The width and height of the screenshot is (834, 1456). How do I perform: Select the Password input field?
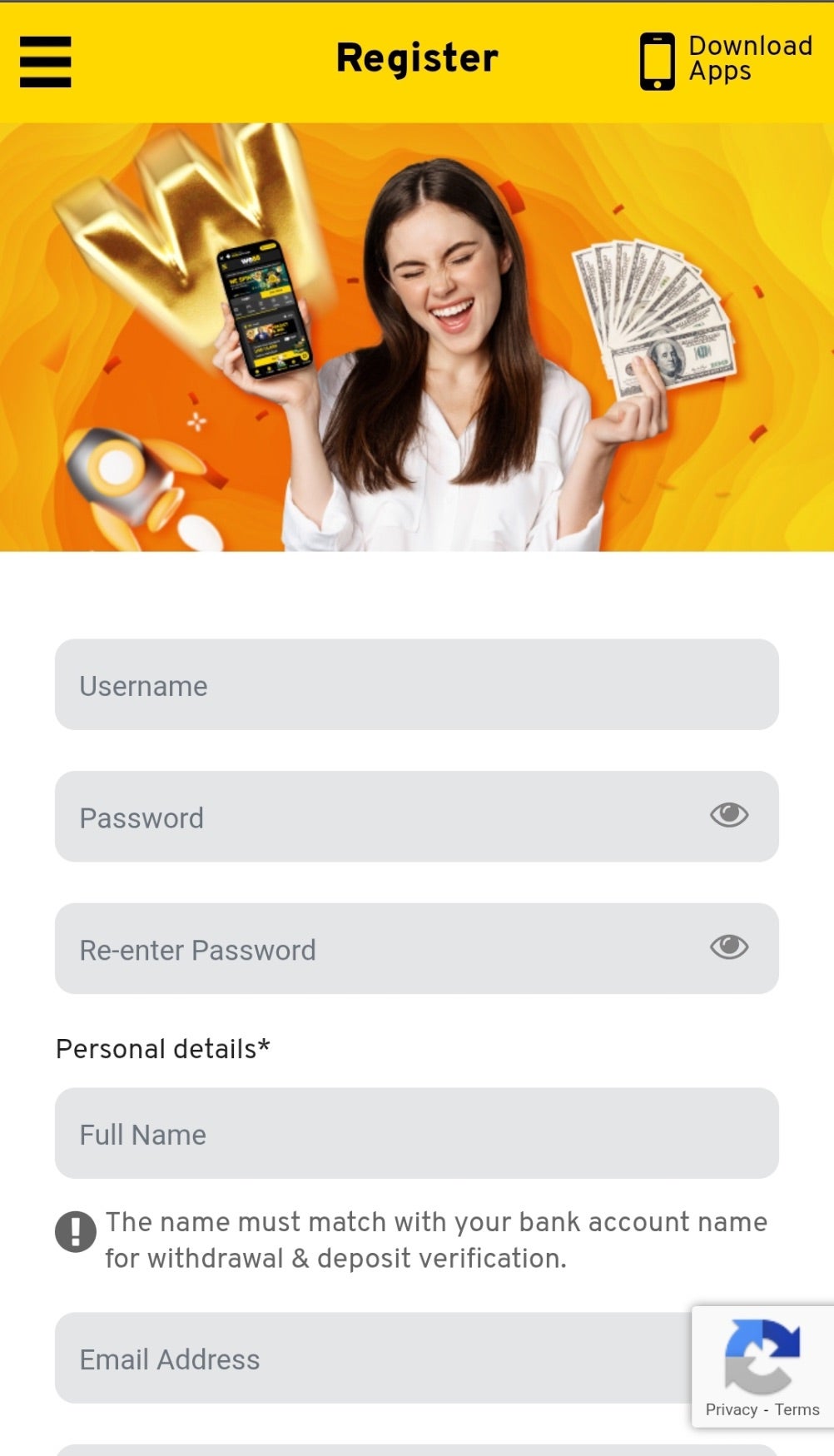[x=375, y=817]
